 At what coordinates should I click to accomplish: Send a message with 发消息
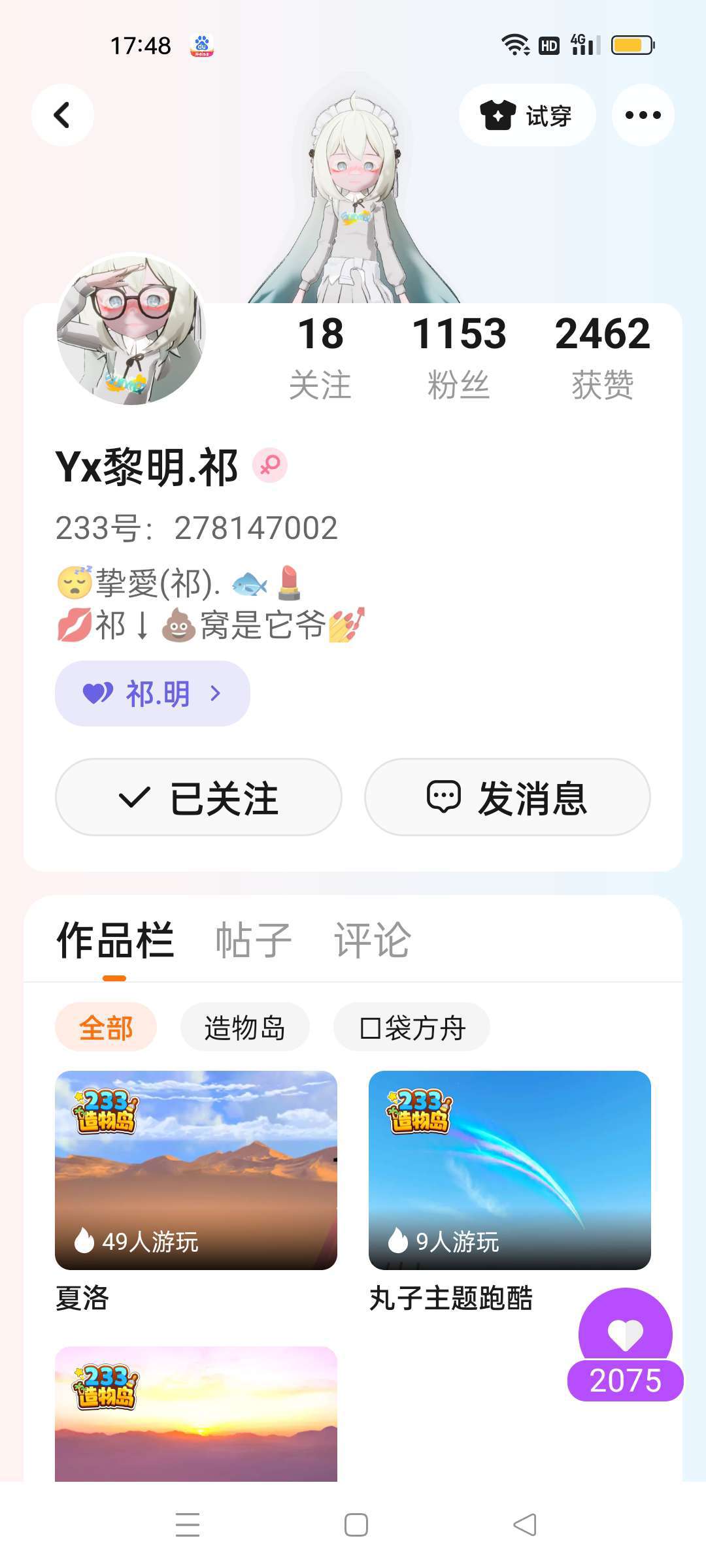coord(507,797)
